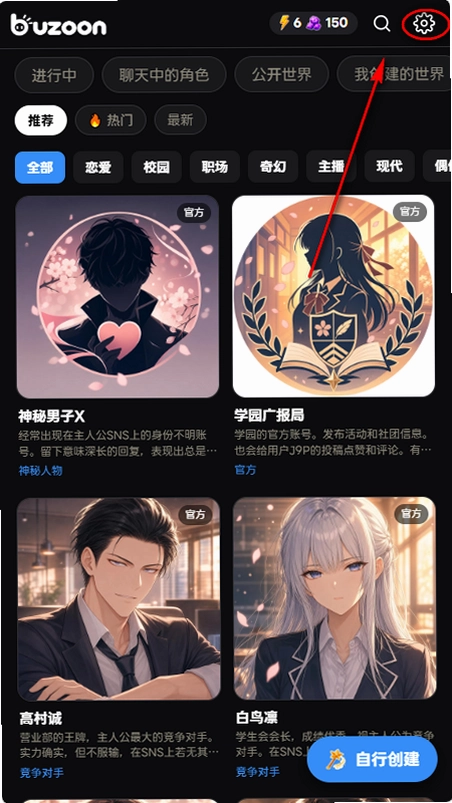The image size is (452, 803).
Task: Filter by the 恋爱 category chip
Action: point(98,167)
